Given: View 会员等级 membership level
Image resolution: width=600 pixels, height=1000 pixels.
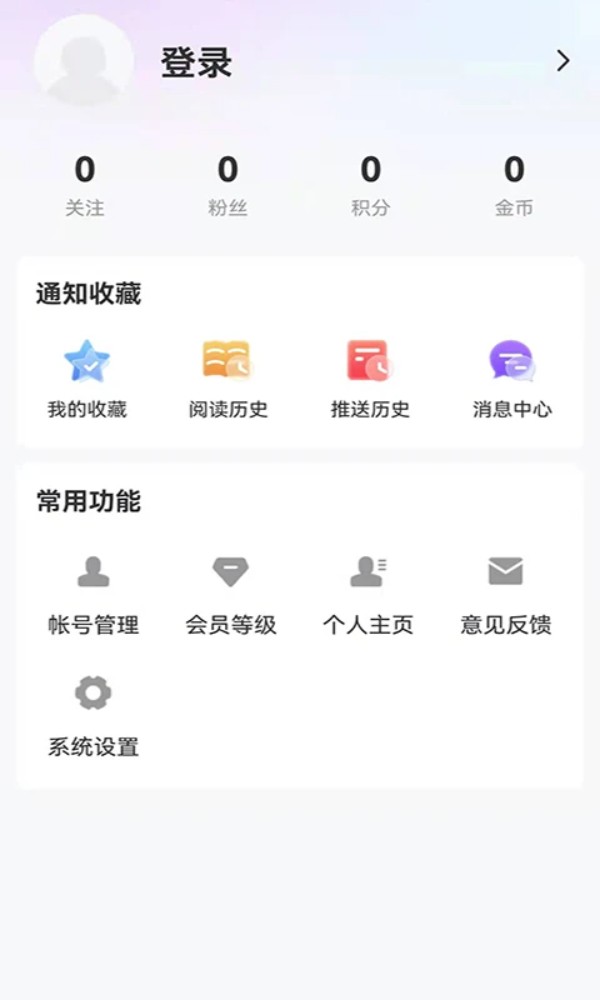Looking at the screenshot, I should (x=231, y=594).
